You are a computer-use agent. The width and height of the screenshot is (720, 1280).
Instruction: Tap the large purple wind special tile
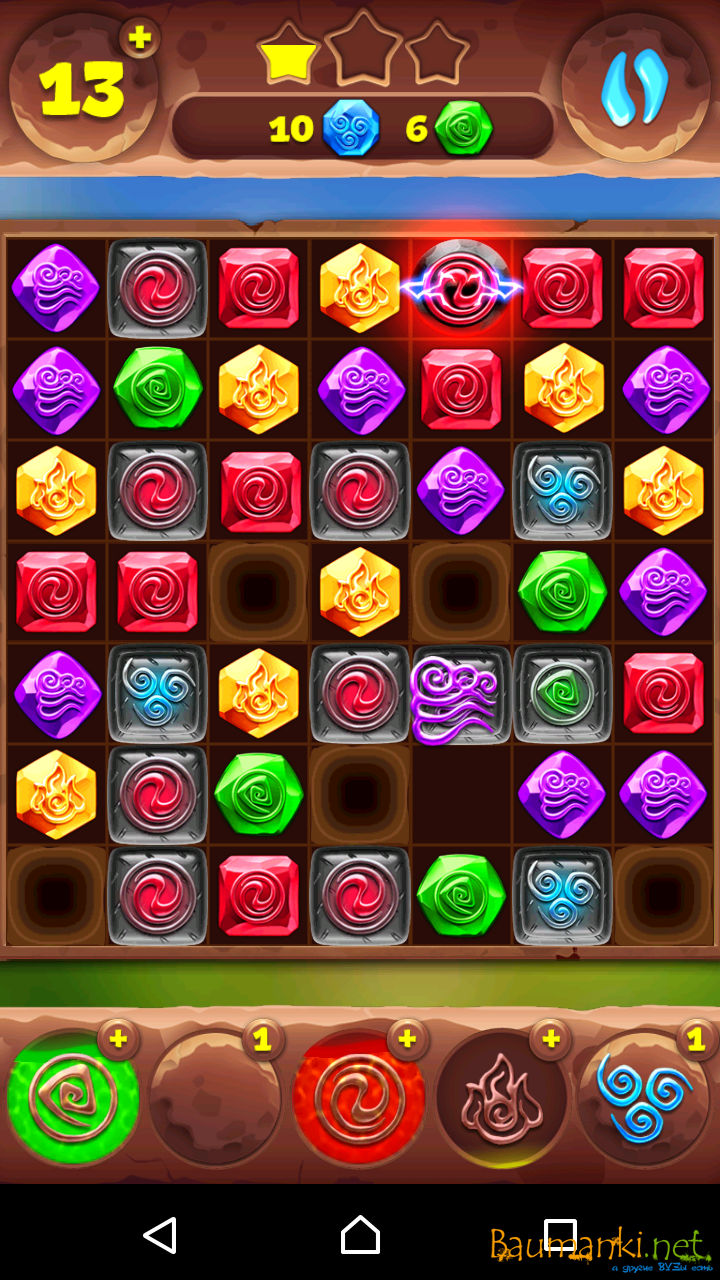pyautogui.click(x=458, y=693)
